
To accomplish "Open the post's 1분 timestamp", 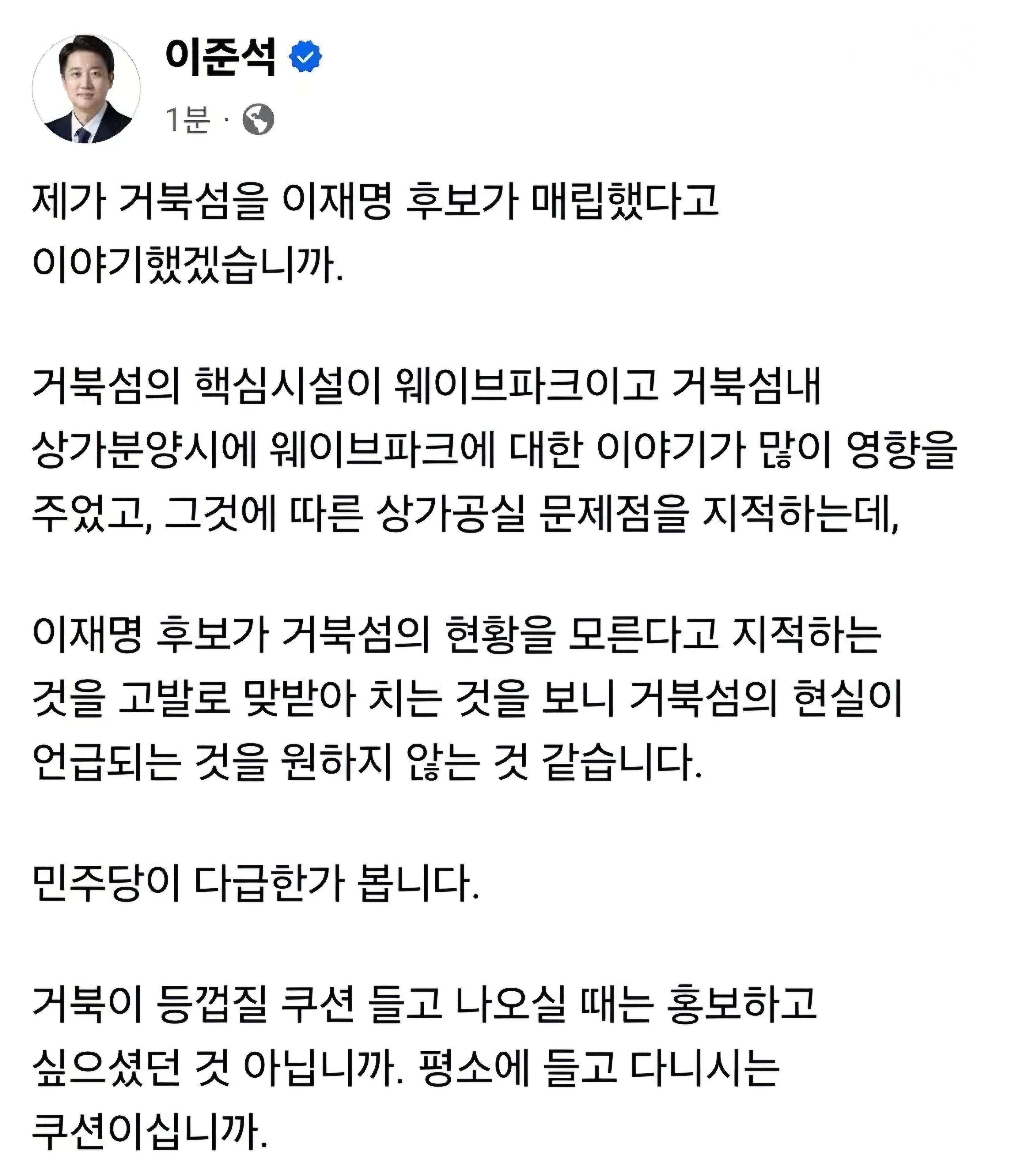I will point(188,120).
